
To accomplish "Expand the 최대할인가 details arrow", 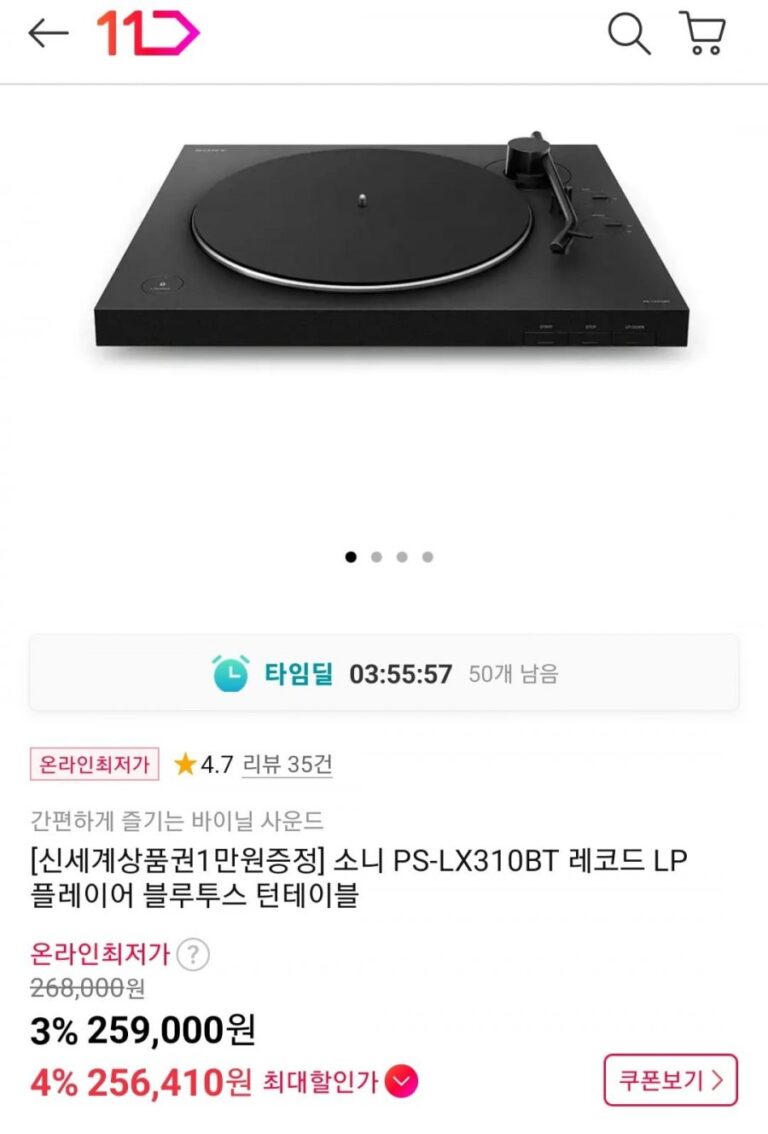I will [402, 1081].
